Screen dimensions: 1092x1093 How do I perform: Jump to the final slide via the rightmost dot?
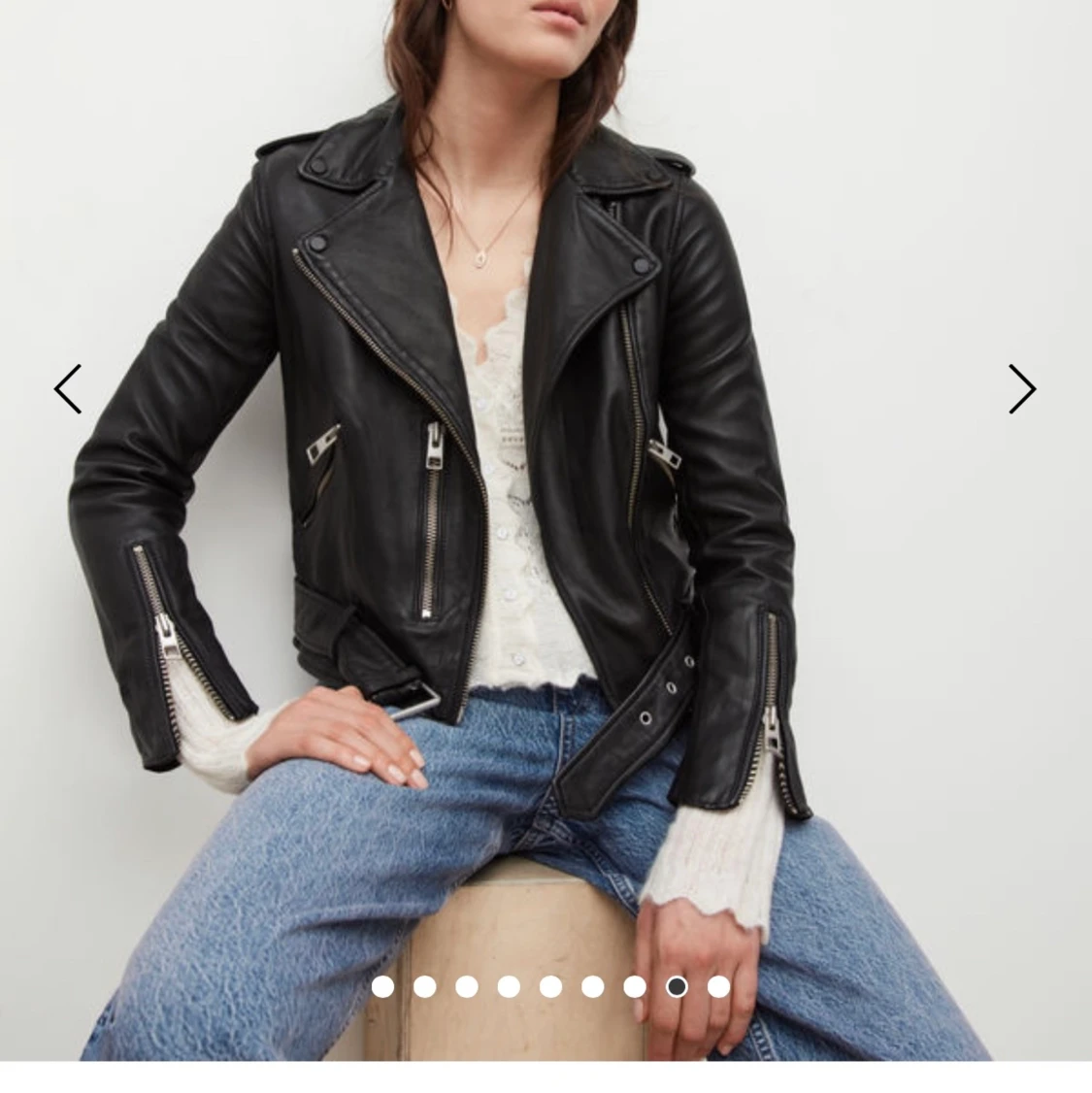click(x=717, y=986)
